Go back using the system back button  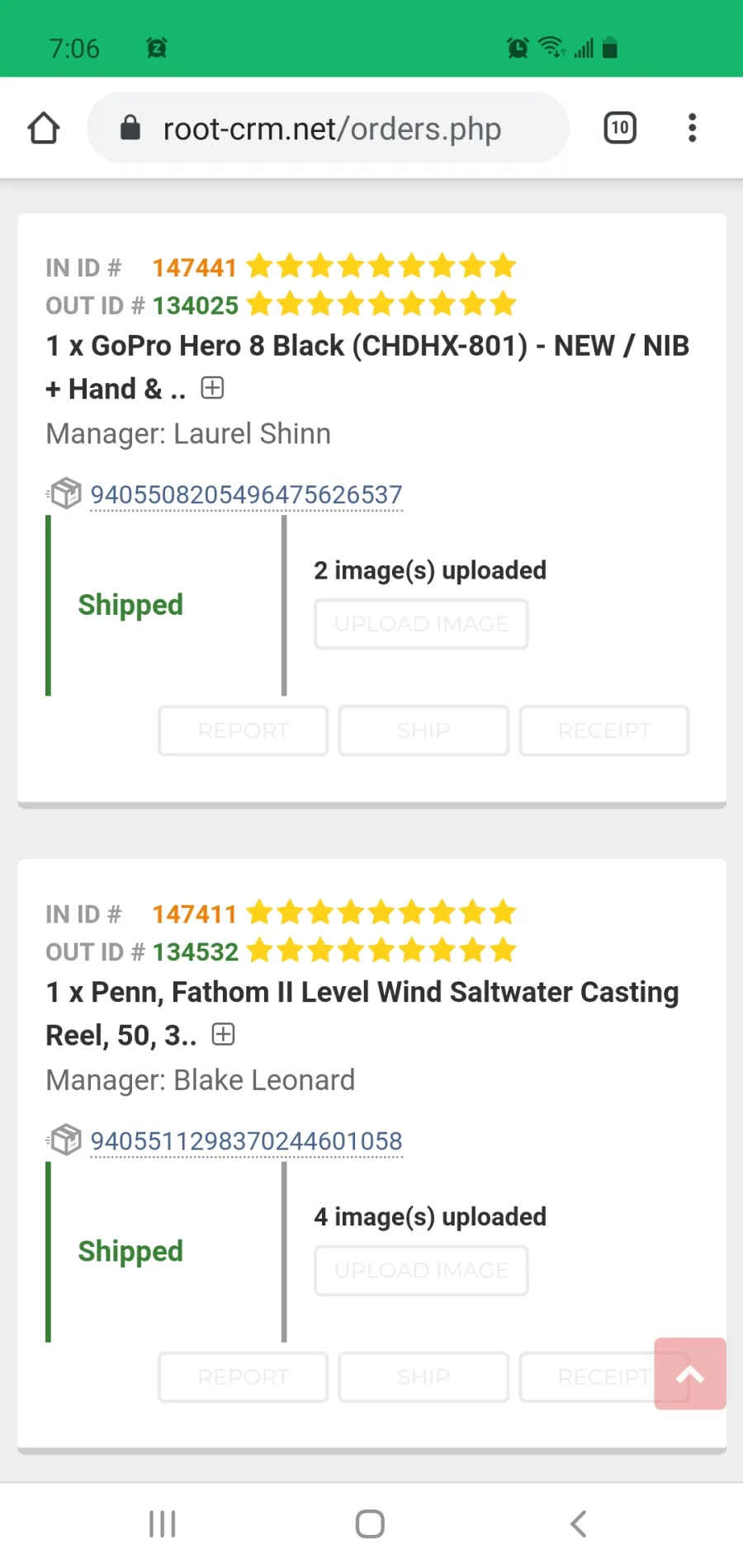[579, 1524]
